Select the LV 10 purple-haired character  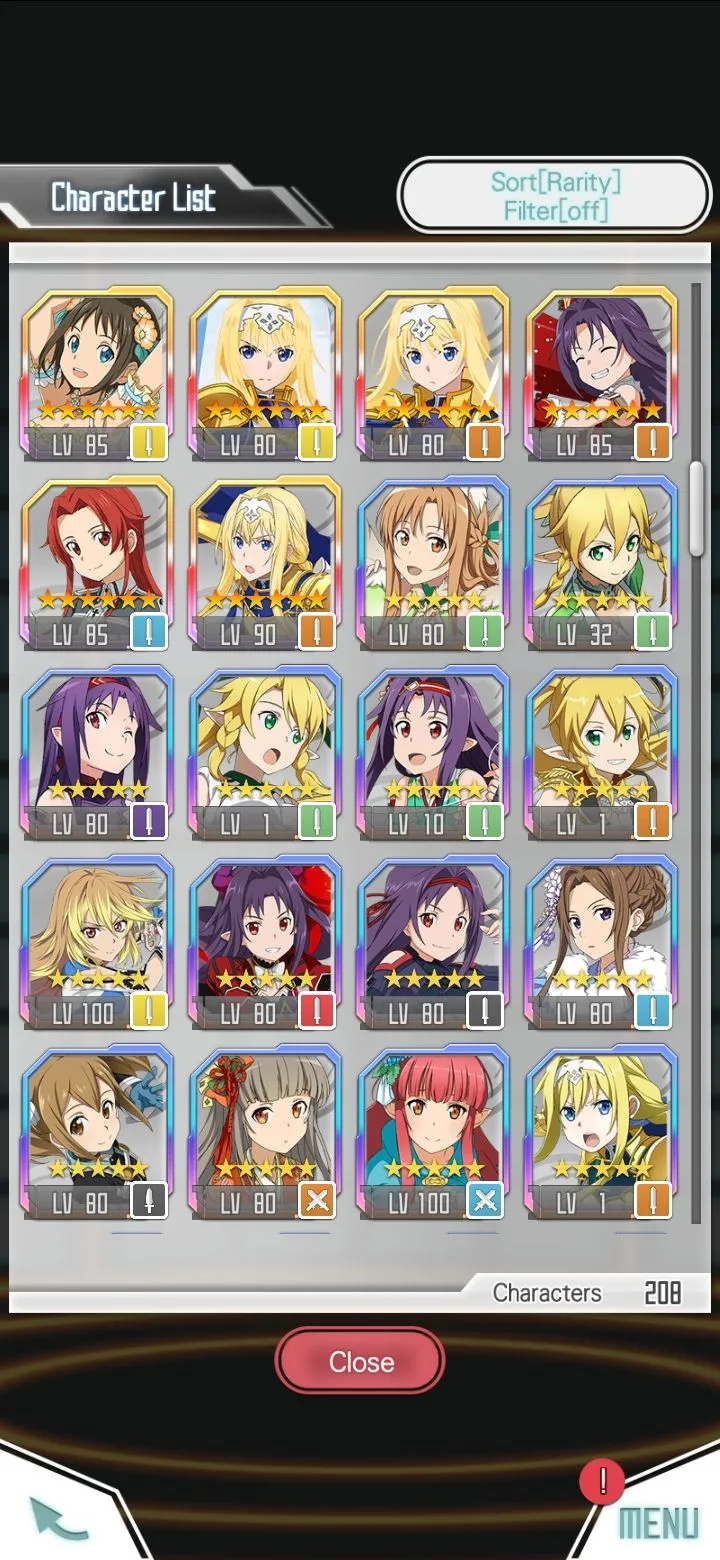(433, 752)
